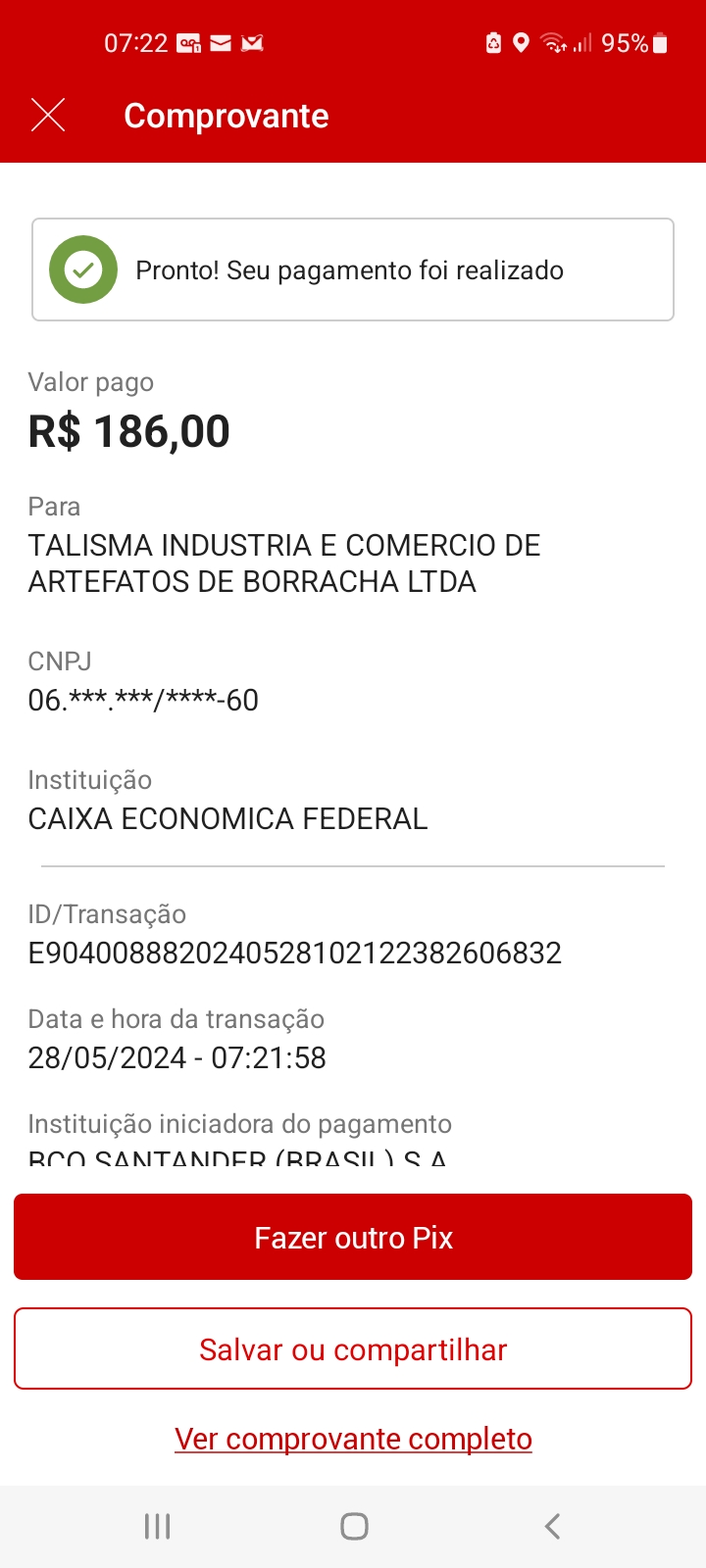Go to the home screen
This screenshot has height=1568, width=706.
(354, 1526)
